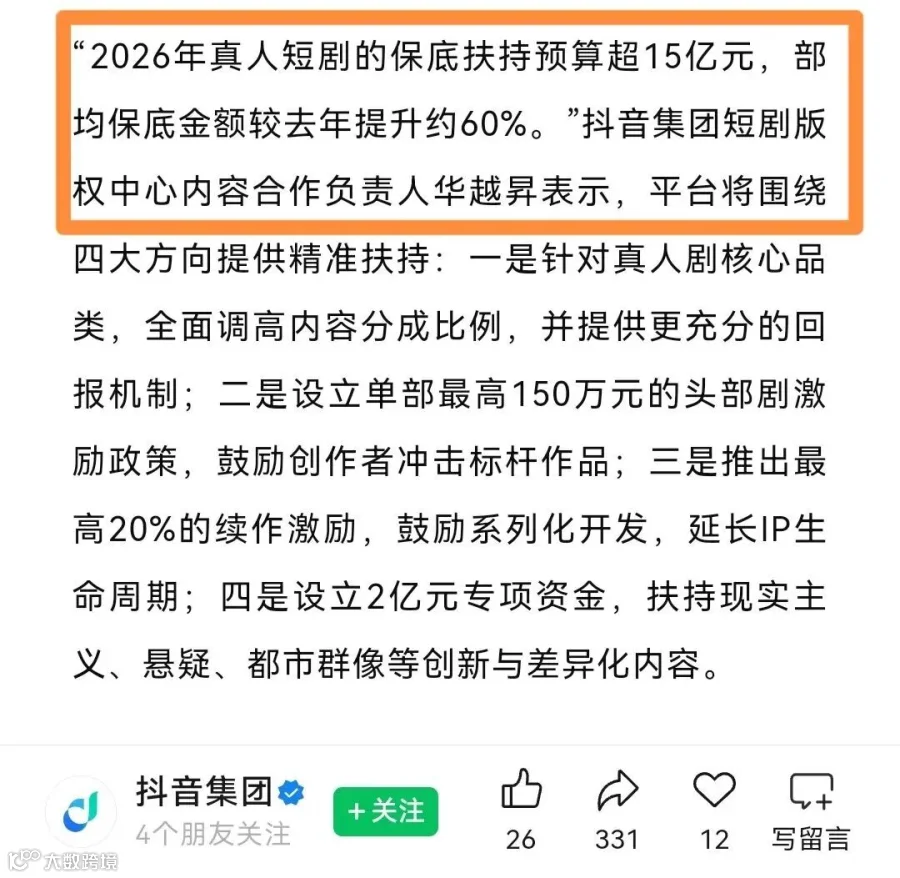Follow the 抖音集团 account
Screen dimensions: 900x878
pyautogui.click(x=385, y=811)
